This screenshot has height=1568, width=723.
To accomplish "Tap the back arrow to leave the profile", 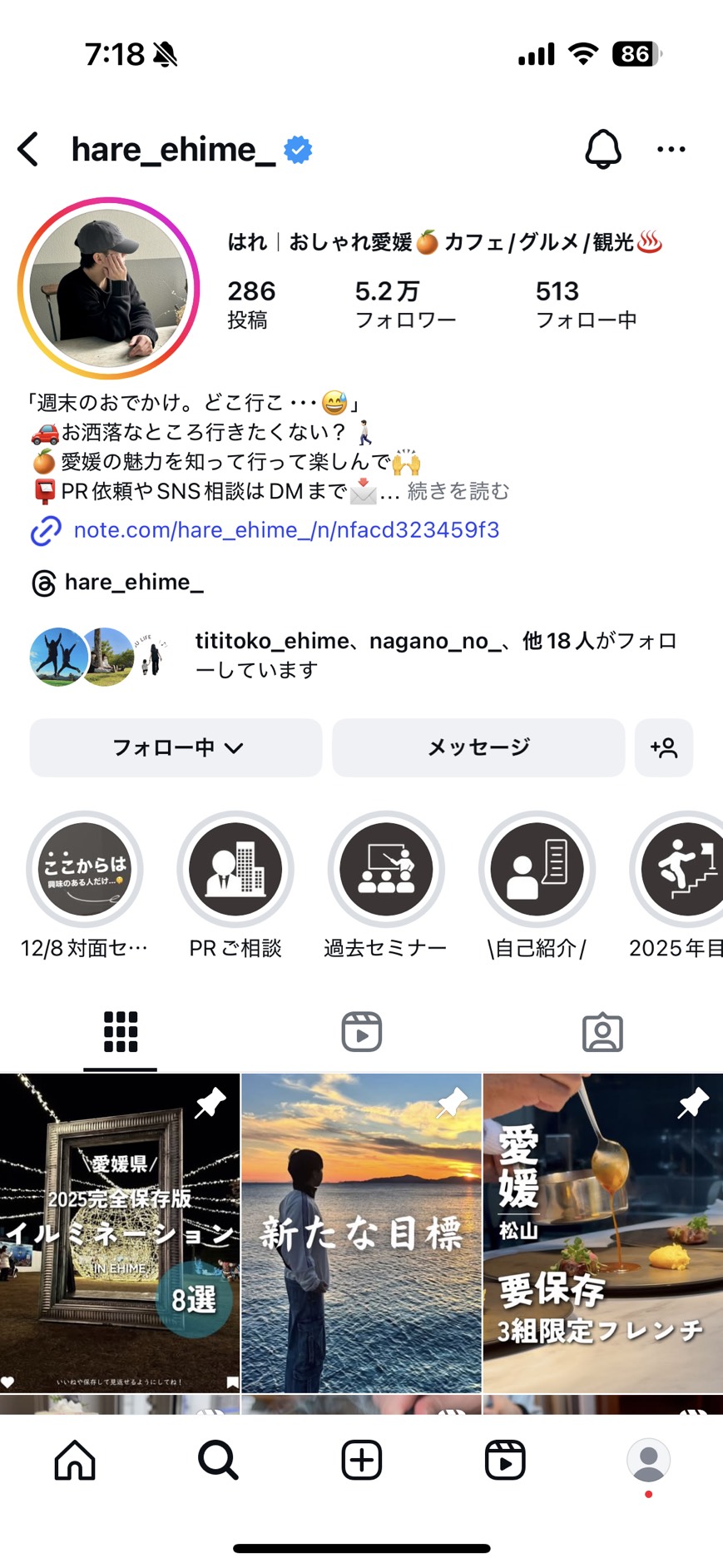I will tap(27, 149).
